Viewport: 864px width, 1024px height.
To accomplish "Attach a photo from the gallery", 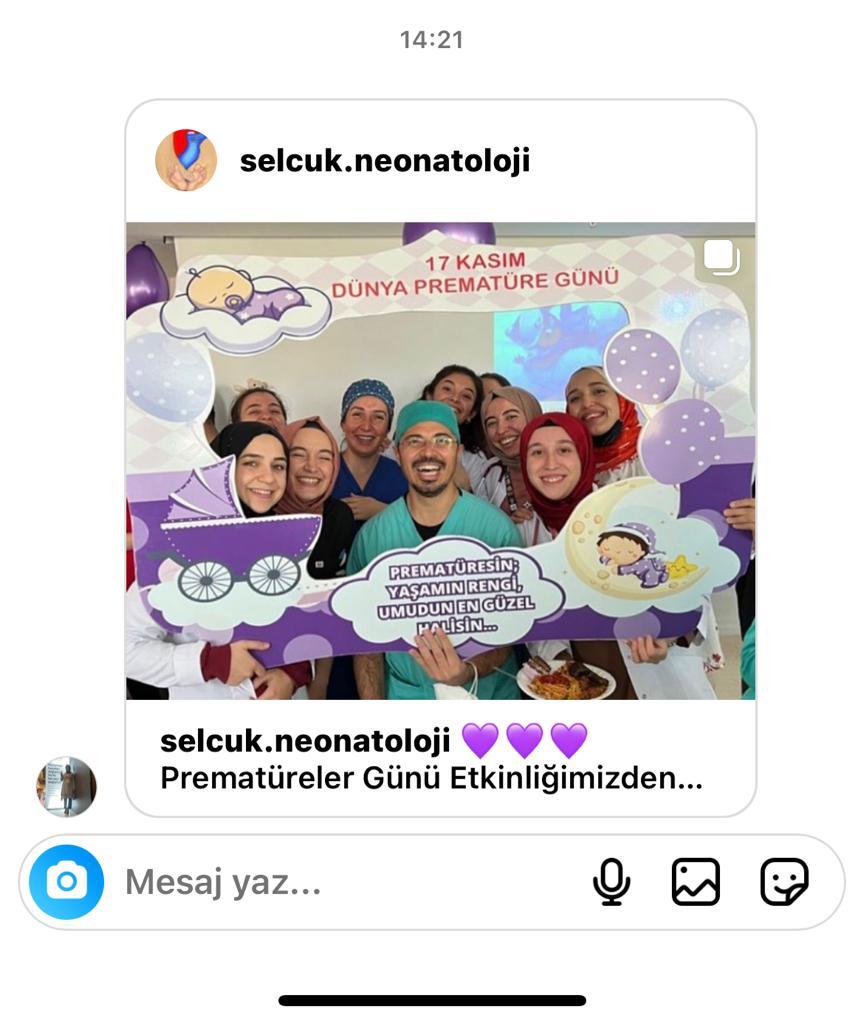I will pos(695,882).
